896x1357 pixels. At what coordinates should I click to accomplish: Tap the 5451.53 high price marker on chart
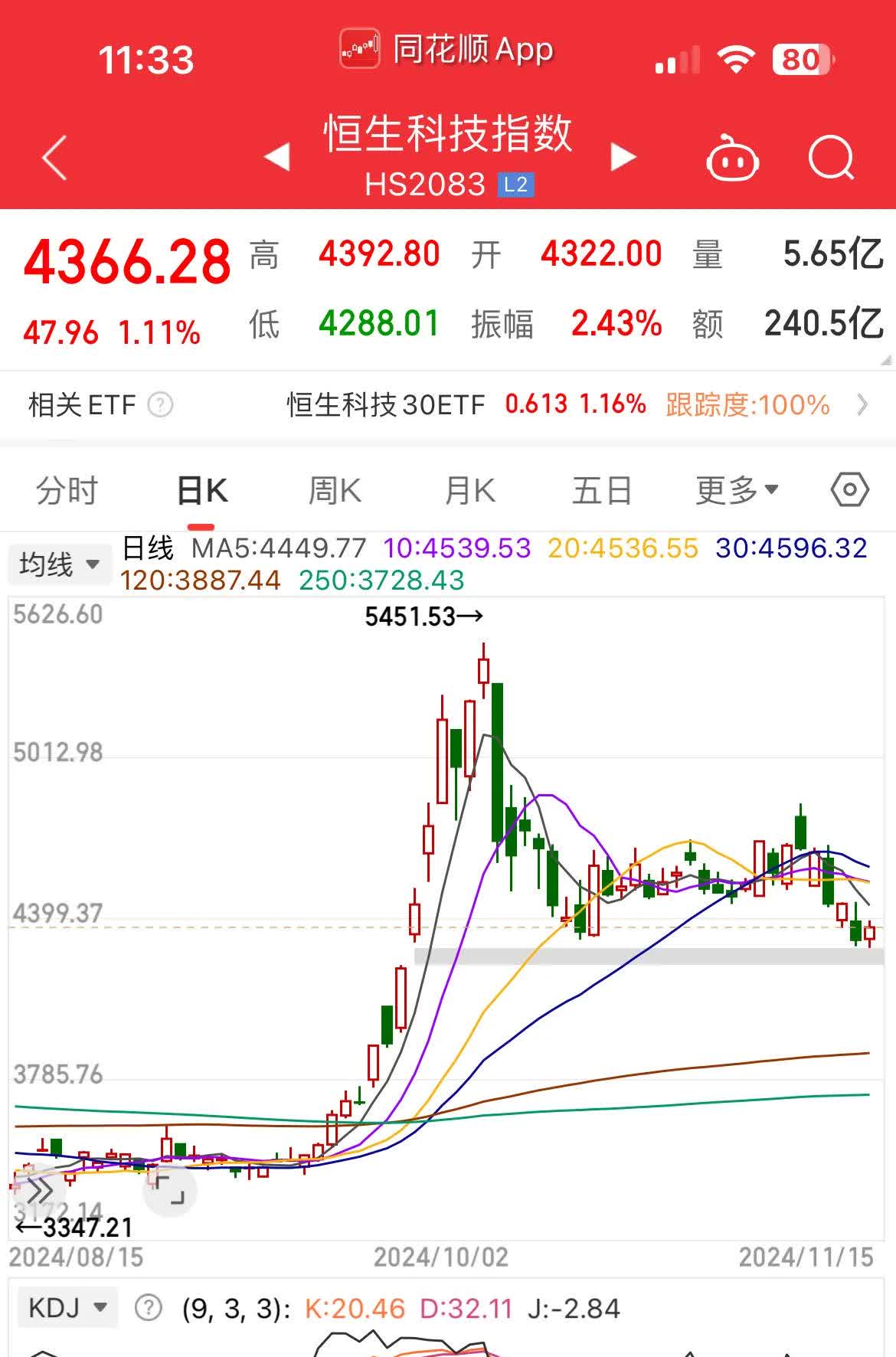click(423, 615)
